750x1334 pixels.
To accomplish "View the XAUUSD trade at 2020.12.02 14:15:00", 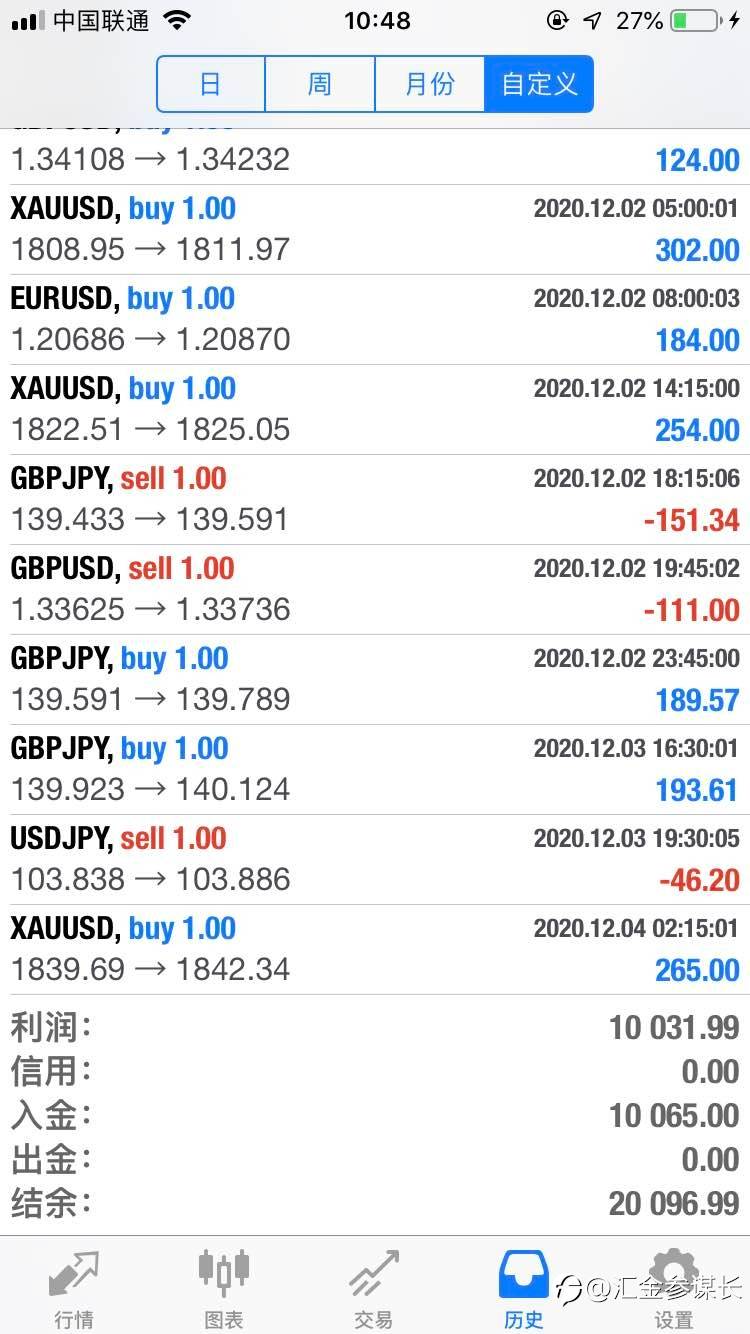I will click(x=375, y=410).
